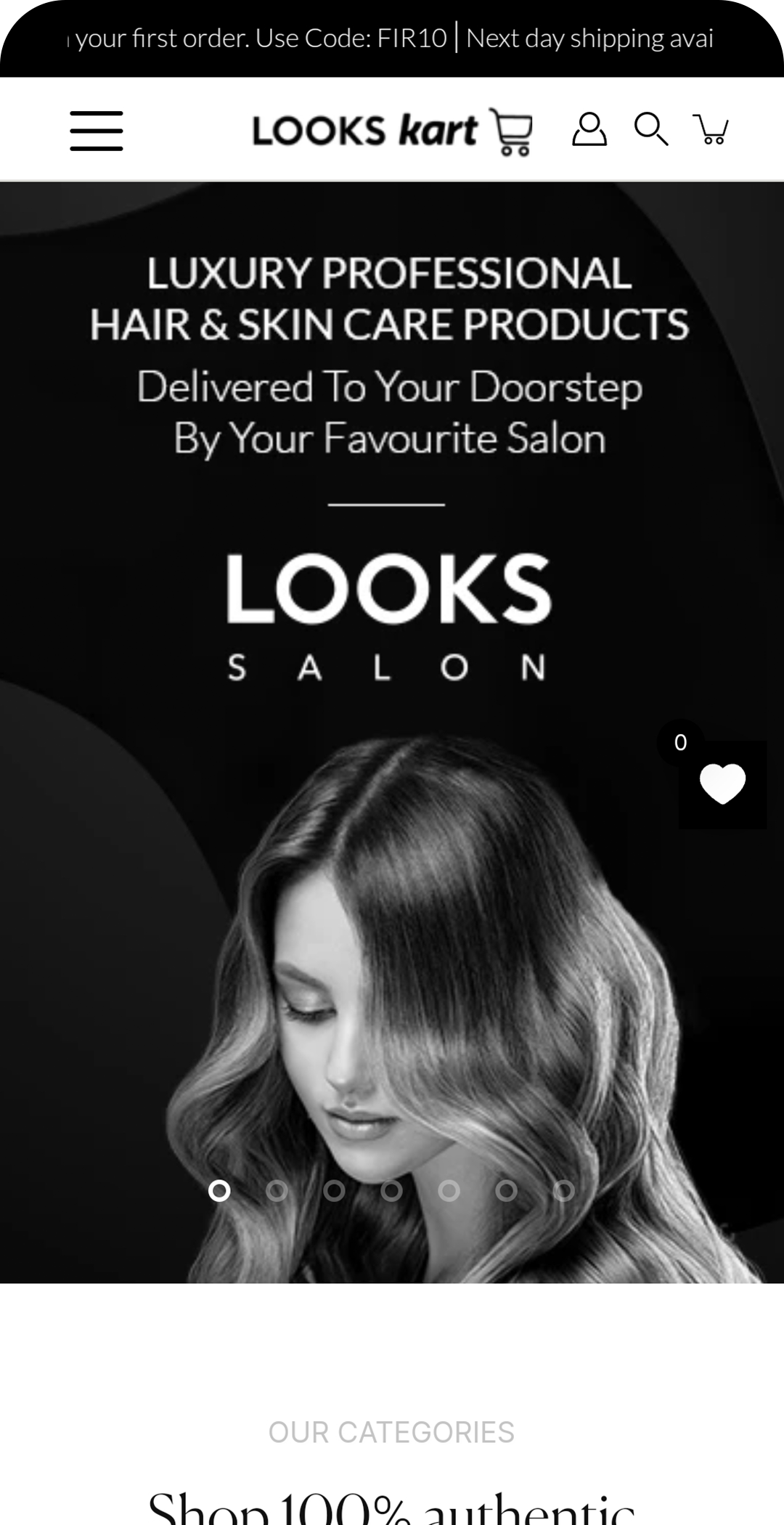Open the shopping cart icon
This screenshot has height=1525, width=784.
point(711,130)
